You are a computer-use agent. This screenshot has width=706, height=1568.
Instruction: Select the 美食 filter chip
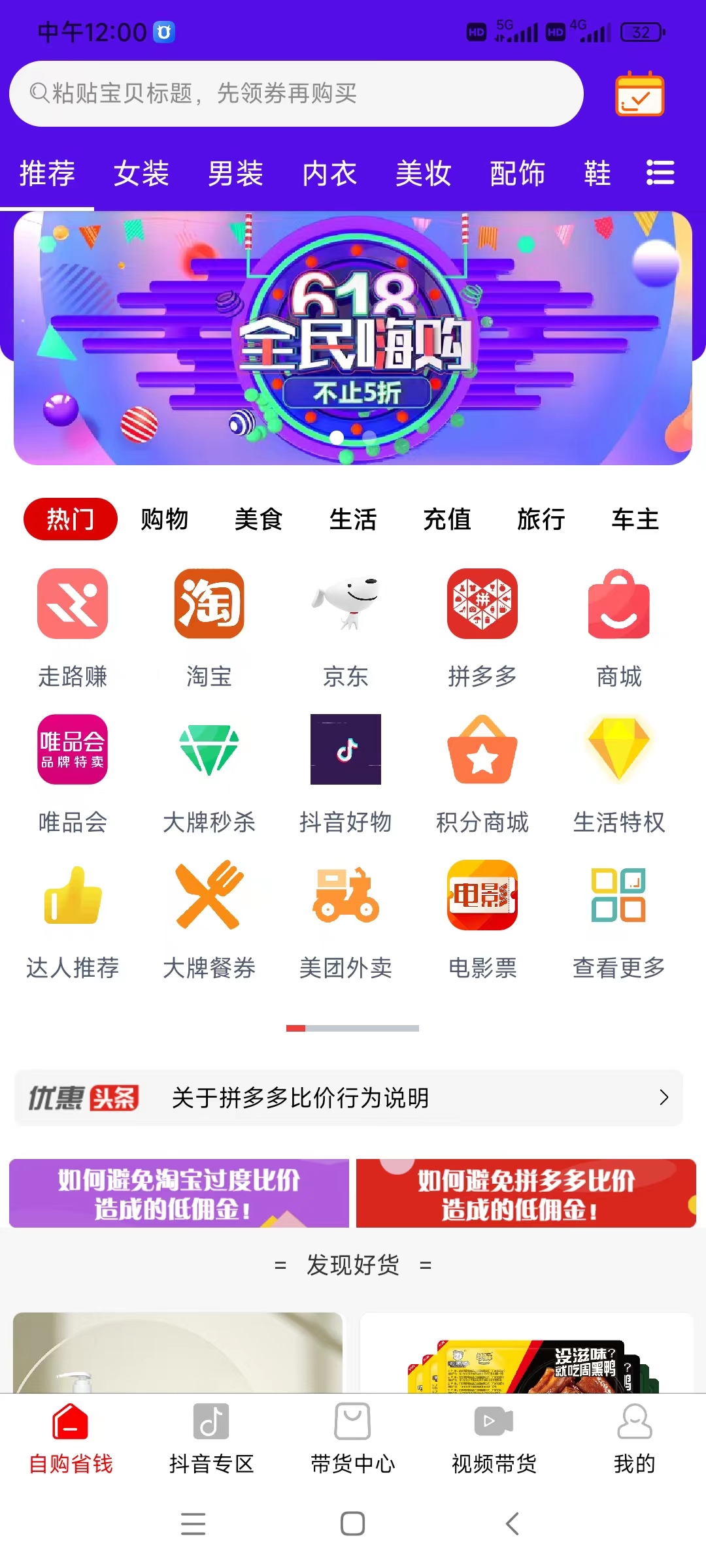pos(258,519)
